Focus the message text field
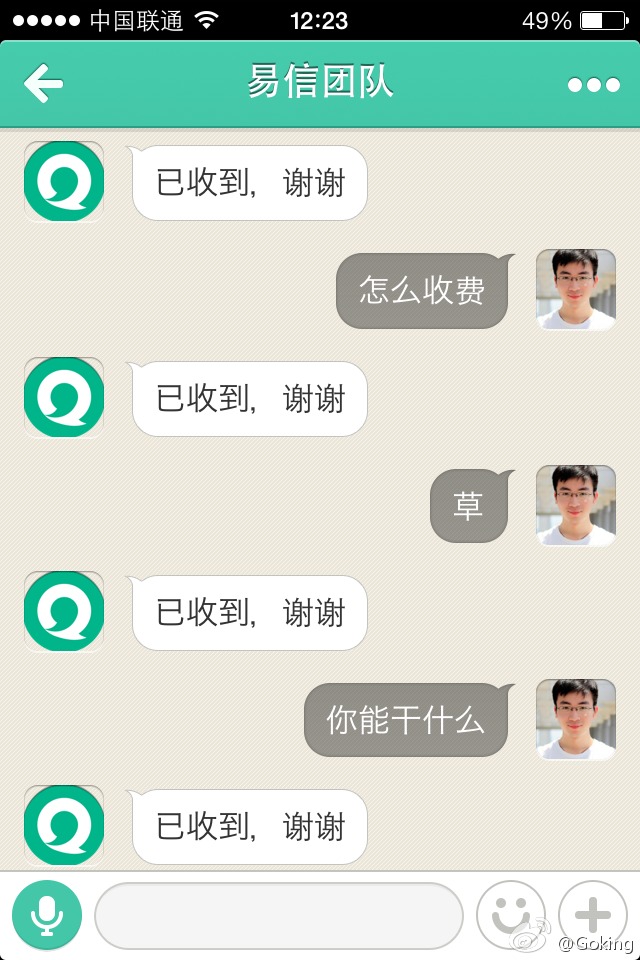This screenshot has height=960, width=640. [x=279, y=916]
